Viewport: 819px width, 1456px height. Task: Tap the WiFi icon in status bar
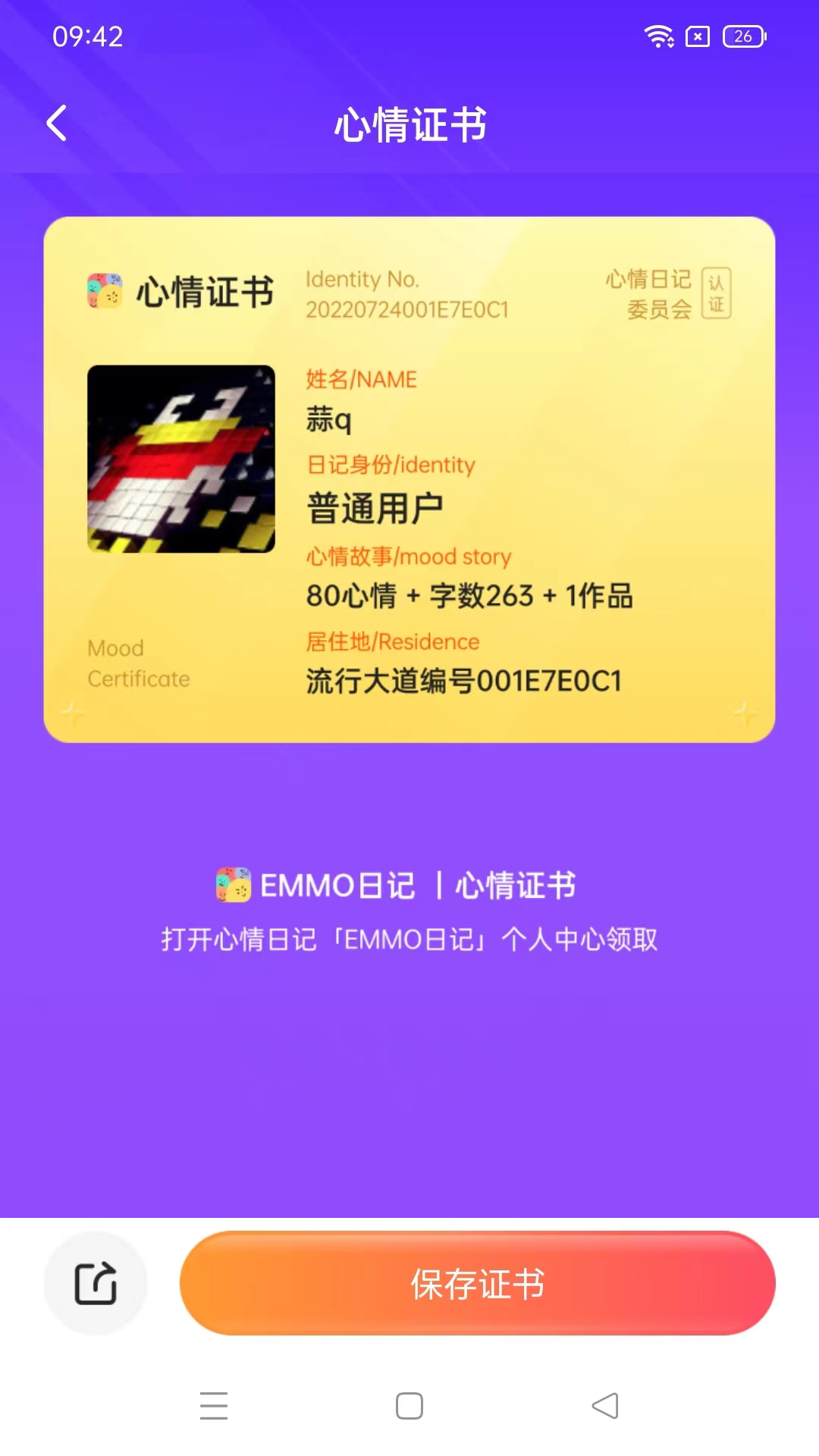658,34
